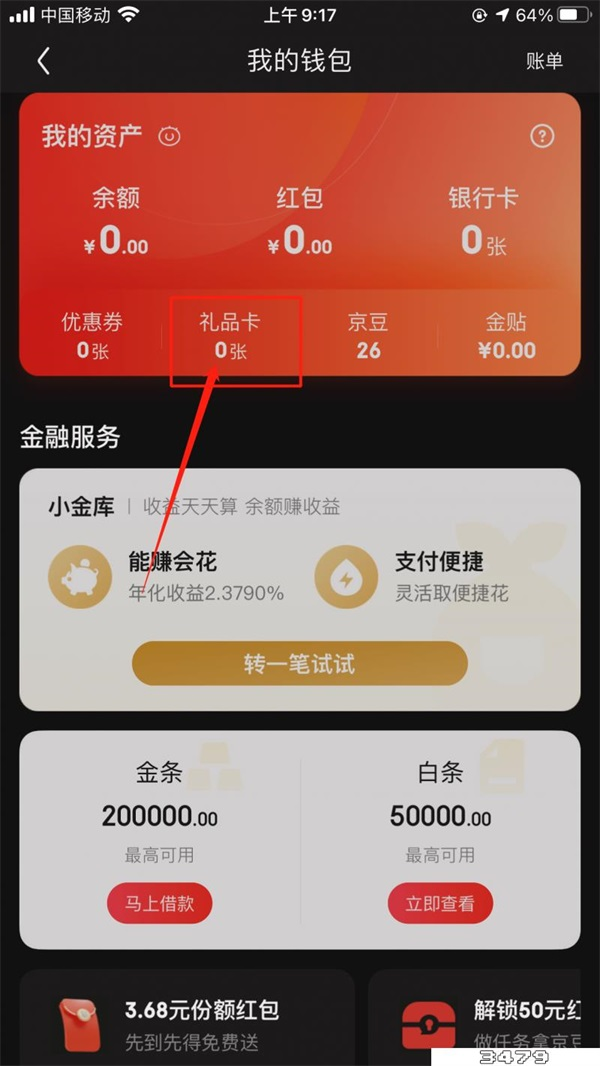Tap 转一笔试试 button
The width and height of the screenshot is (600, 1066).
(x=300, y=664)
